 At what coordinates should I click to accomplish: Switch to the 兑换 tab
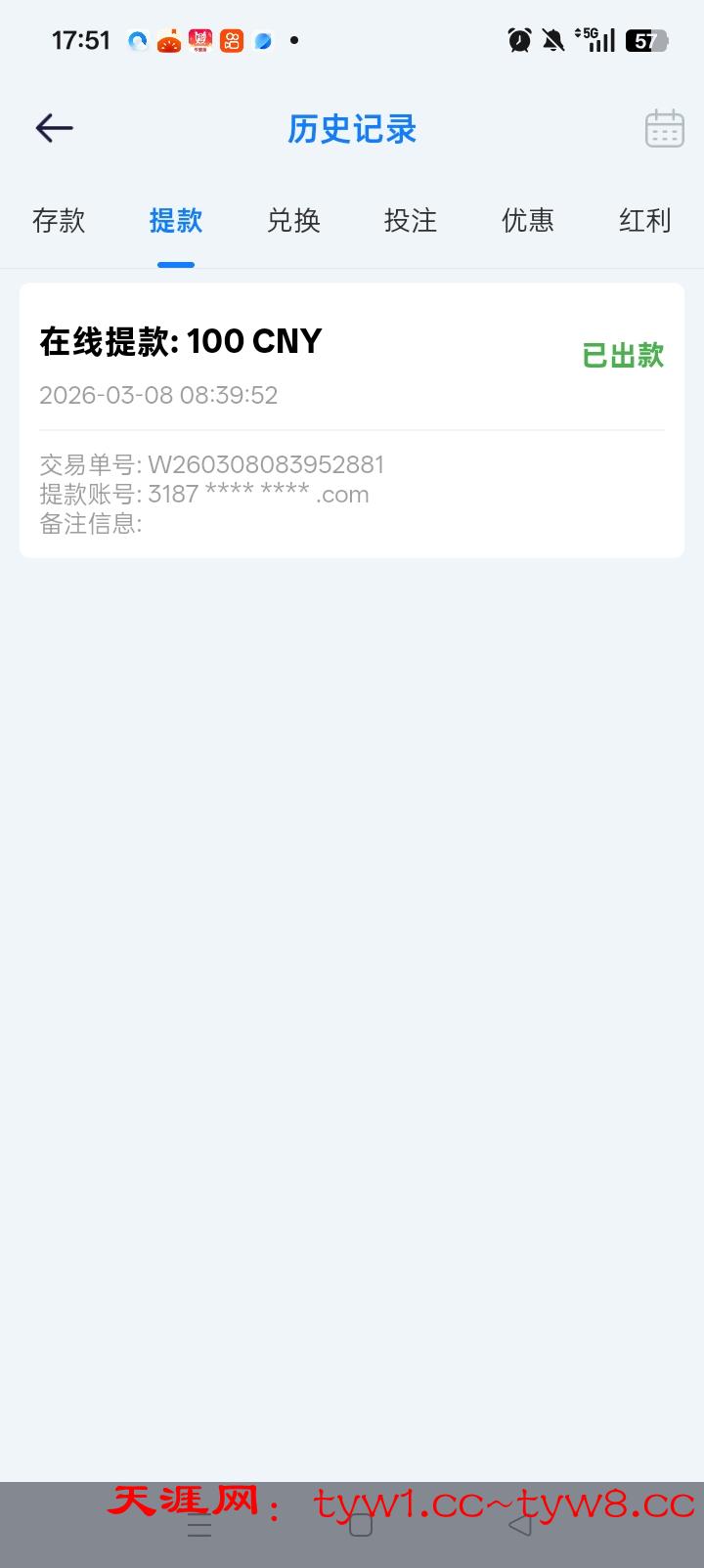pos(293,221)
